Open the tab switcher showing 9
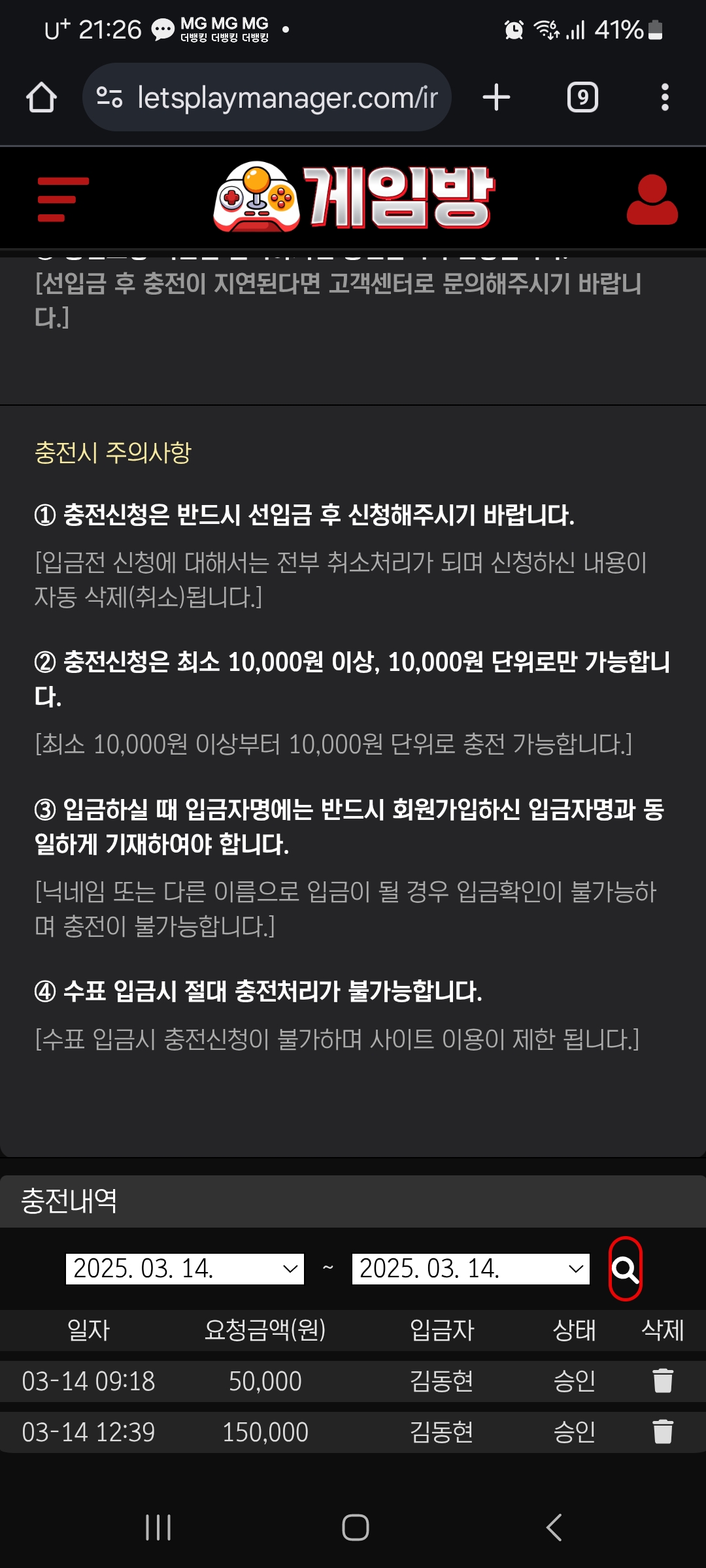Image resolution: width=706 pixels, height=1568 pixels. coord(582,98)
